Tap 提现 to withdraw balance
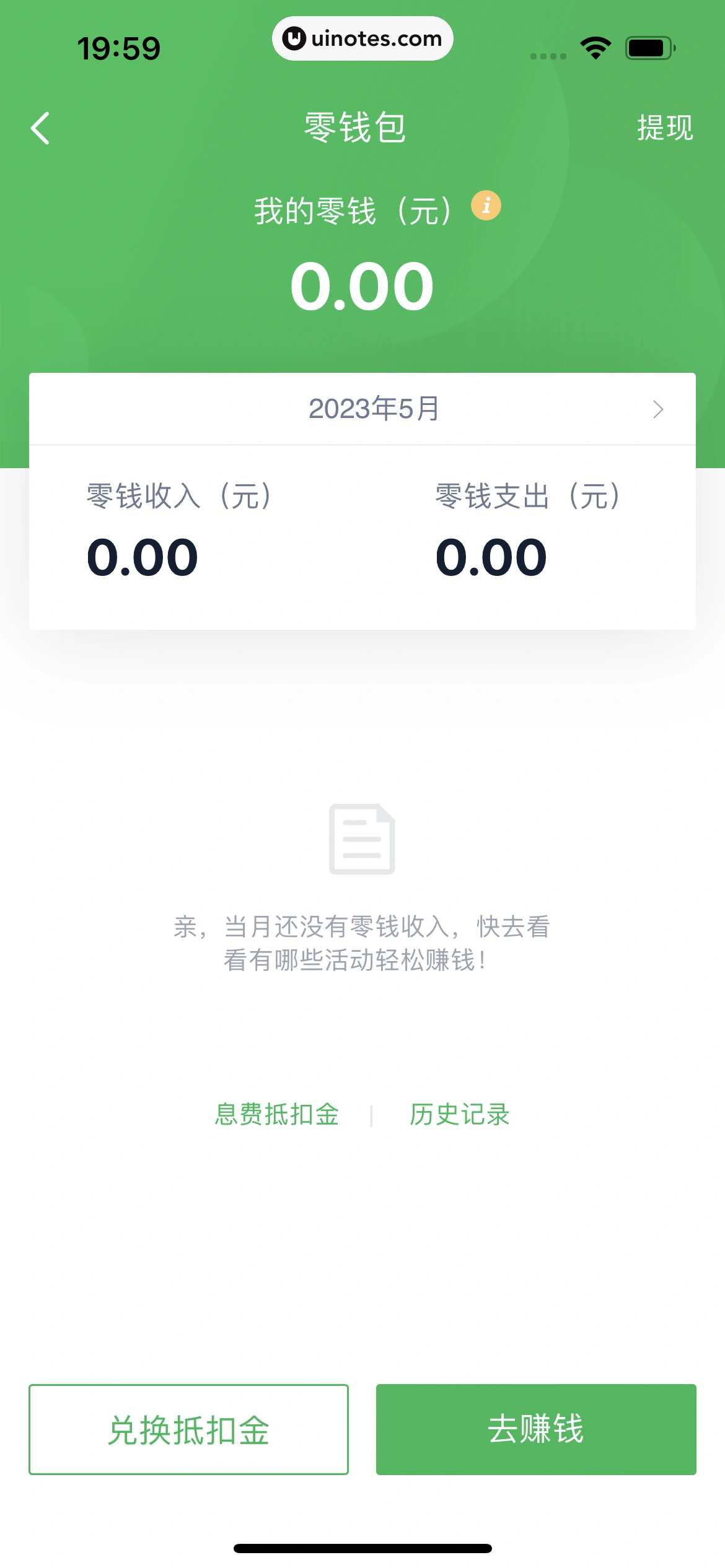Image resolution: width=725 pixels, height=1568 pixels. (x=665, y=128)
